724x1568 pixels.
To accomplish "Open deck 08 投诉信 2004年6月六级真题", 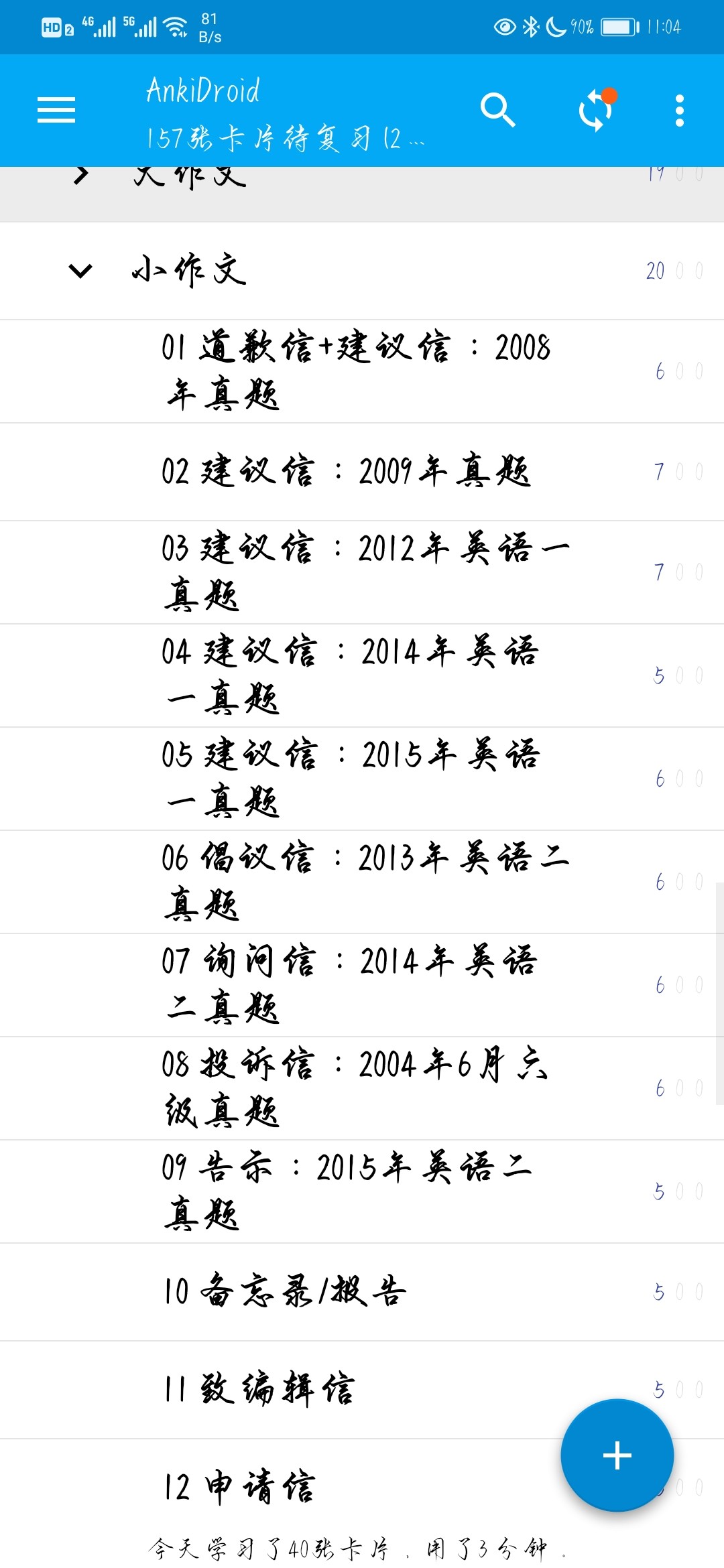I will click(x=362, y=1088).
